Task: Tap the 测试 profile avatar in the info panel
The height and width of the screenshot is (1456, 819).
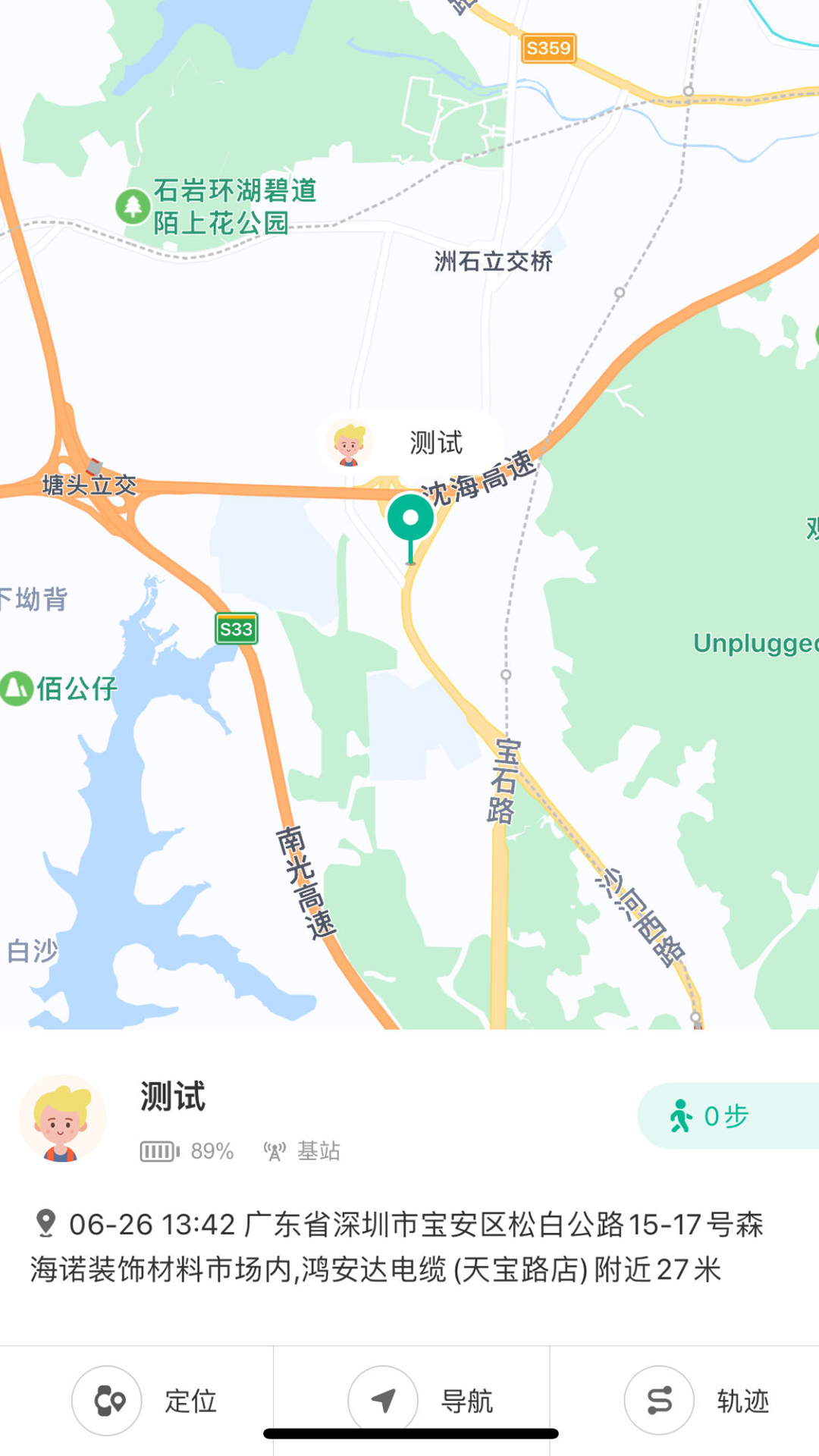Action: pos(62,1119)
